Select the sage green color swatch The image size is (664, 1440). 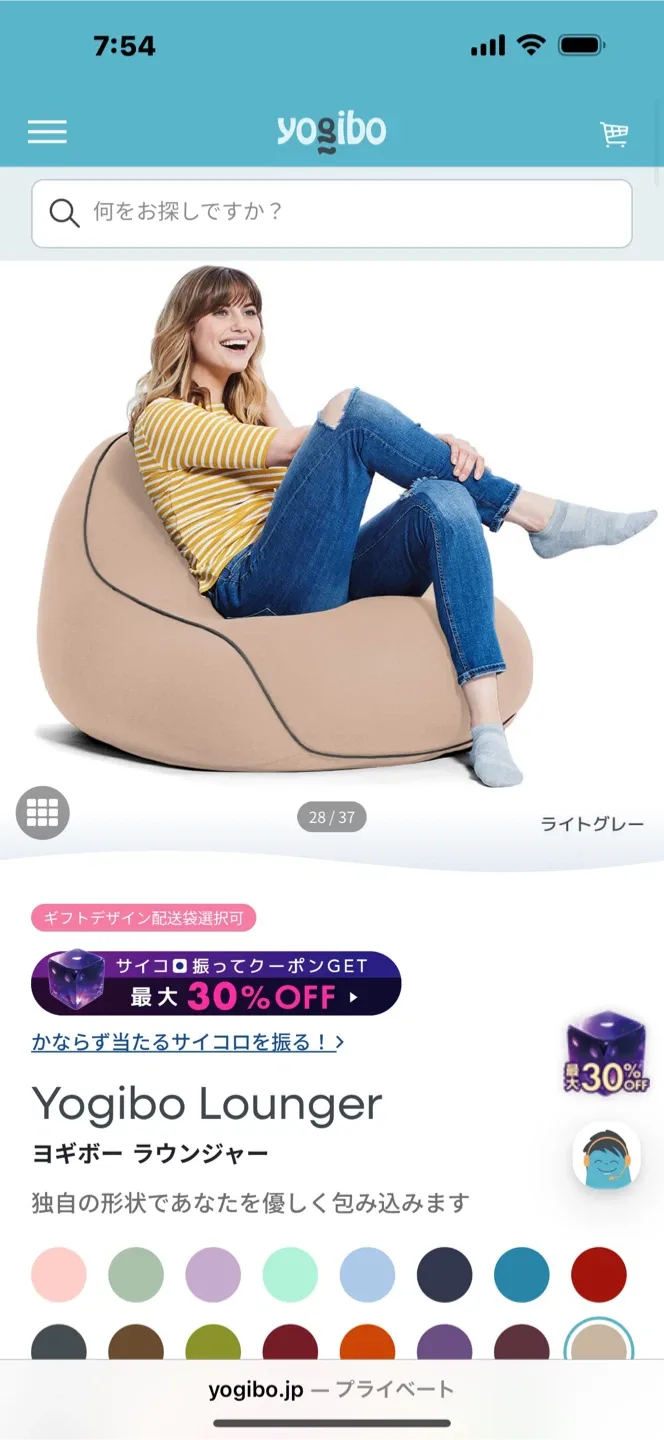point(136,1274)
